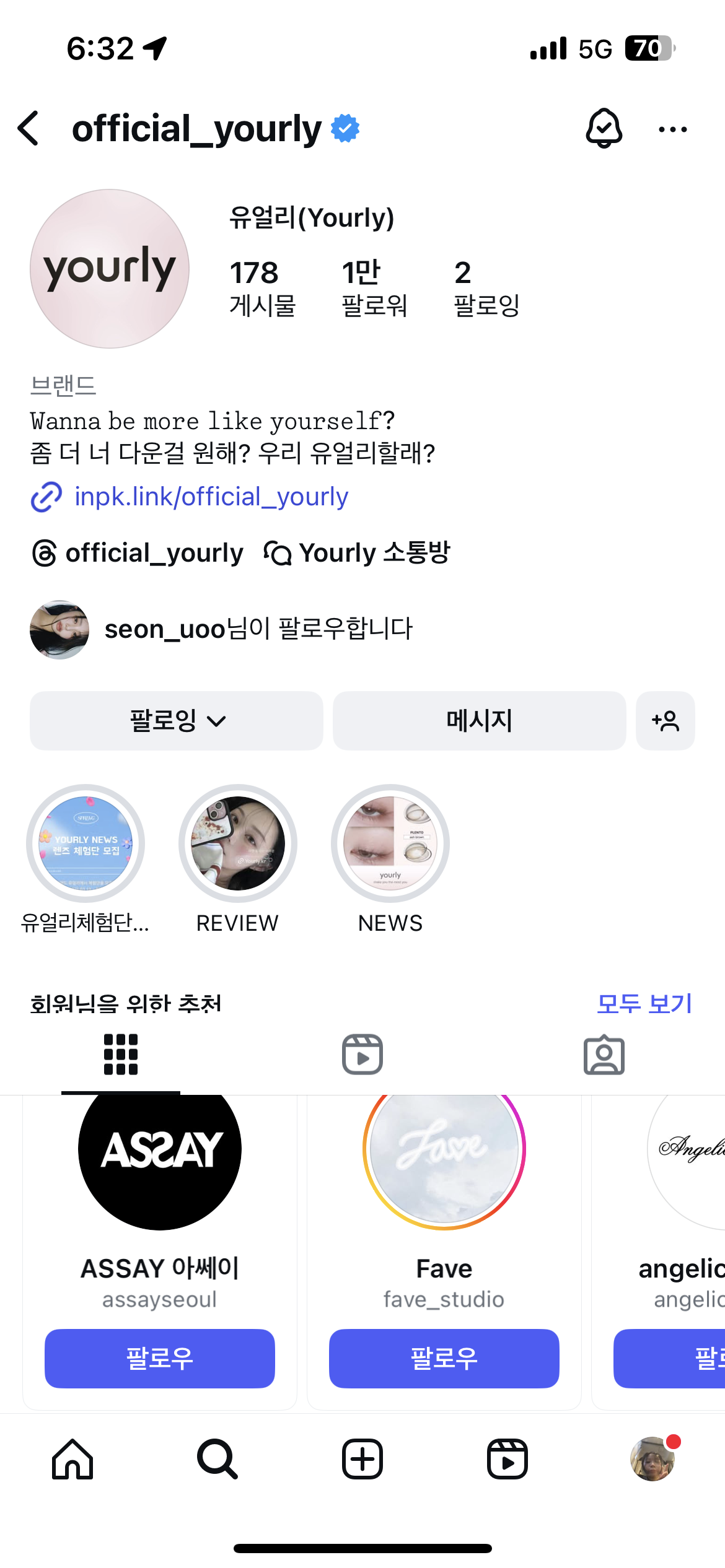Switch to the Reels tab on profile

[x=362, y=1054]
